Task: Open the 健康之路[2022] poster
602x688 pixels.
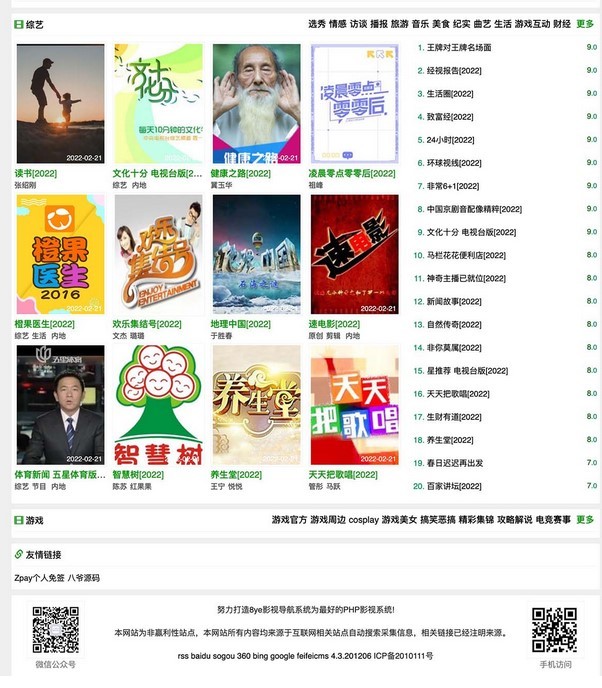Action: (256, 104)
